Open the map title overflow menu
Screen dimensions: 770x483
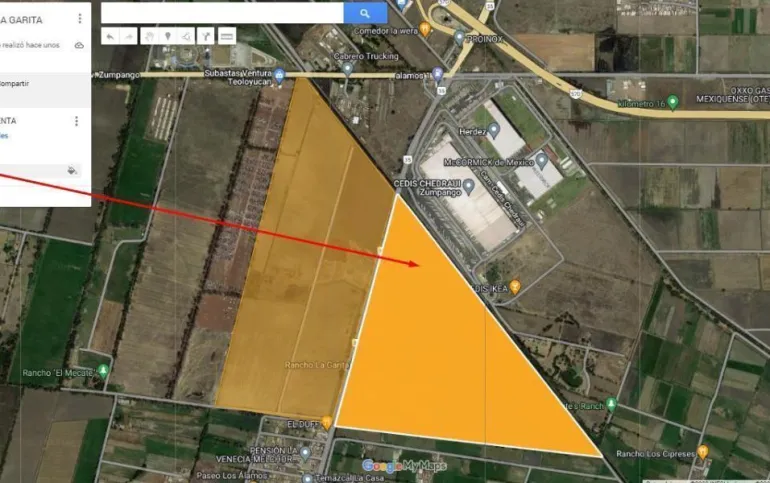click(79, 18)
